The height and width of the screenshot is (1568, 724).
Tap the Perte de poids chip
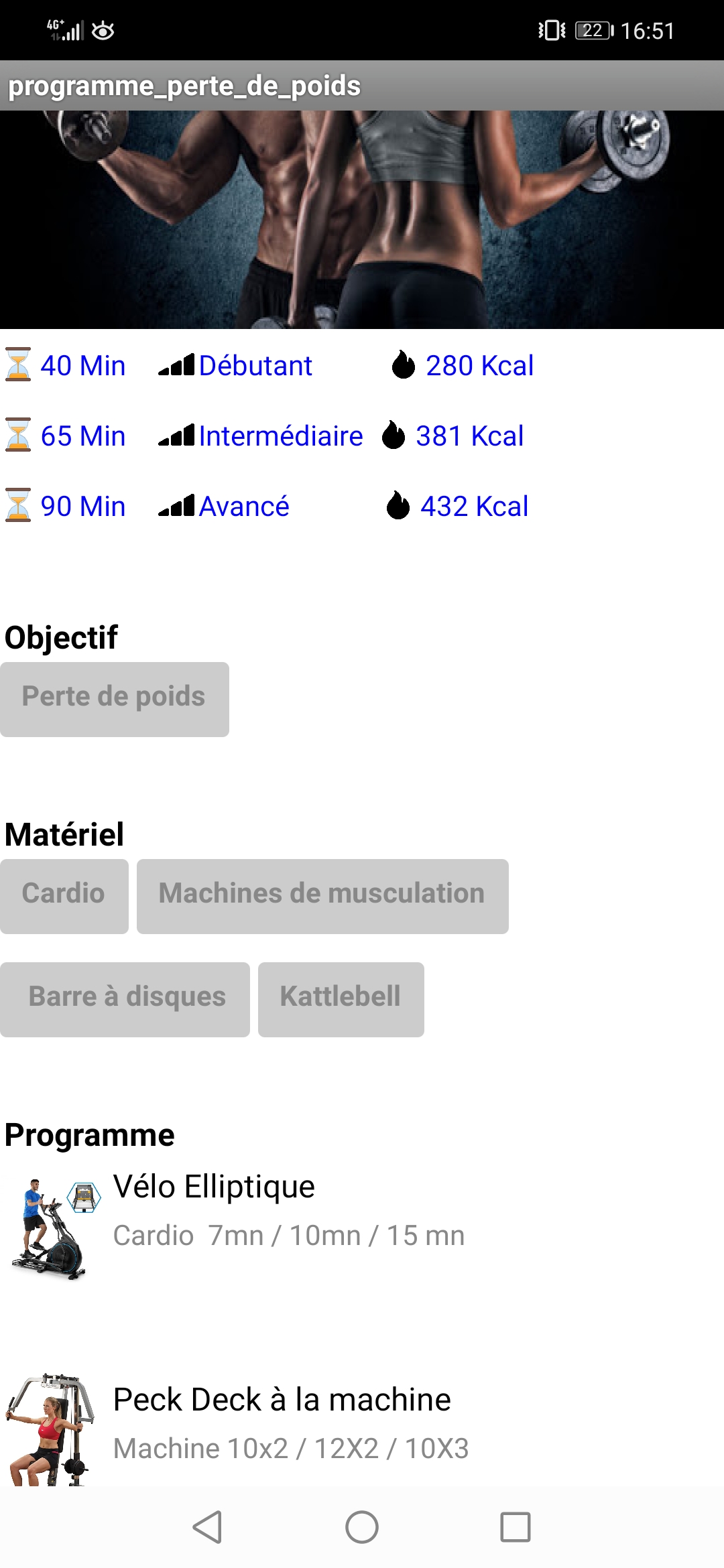(x=115, y=699)
